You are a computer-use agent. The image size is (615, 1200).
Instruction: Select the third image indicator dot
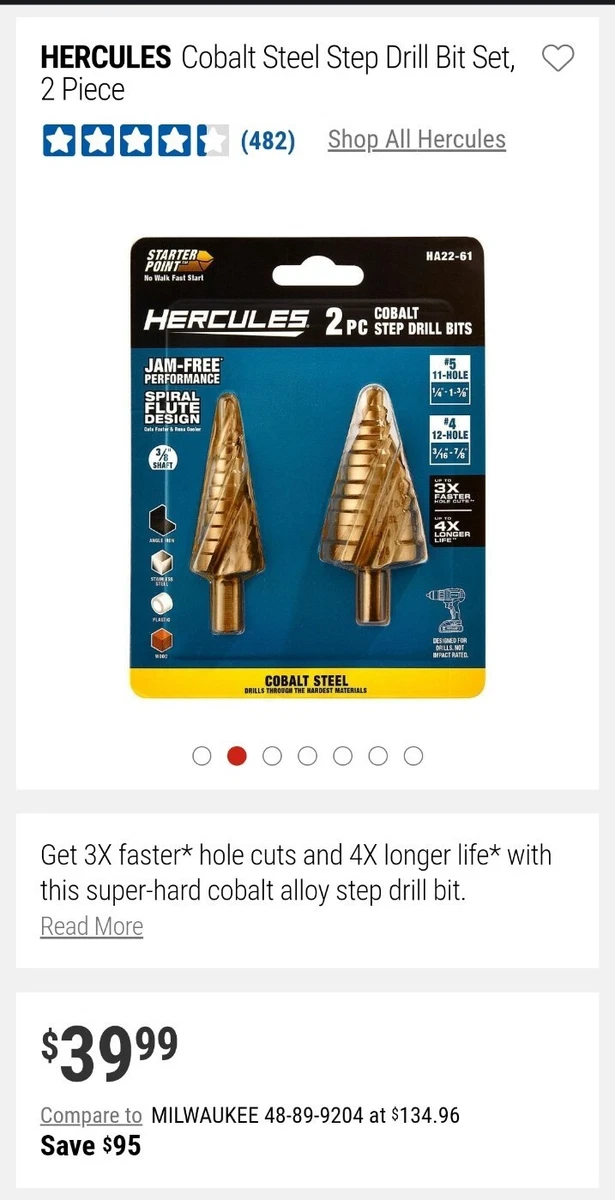(272, 756)
